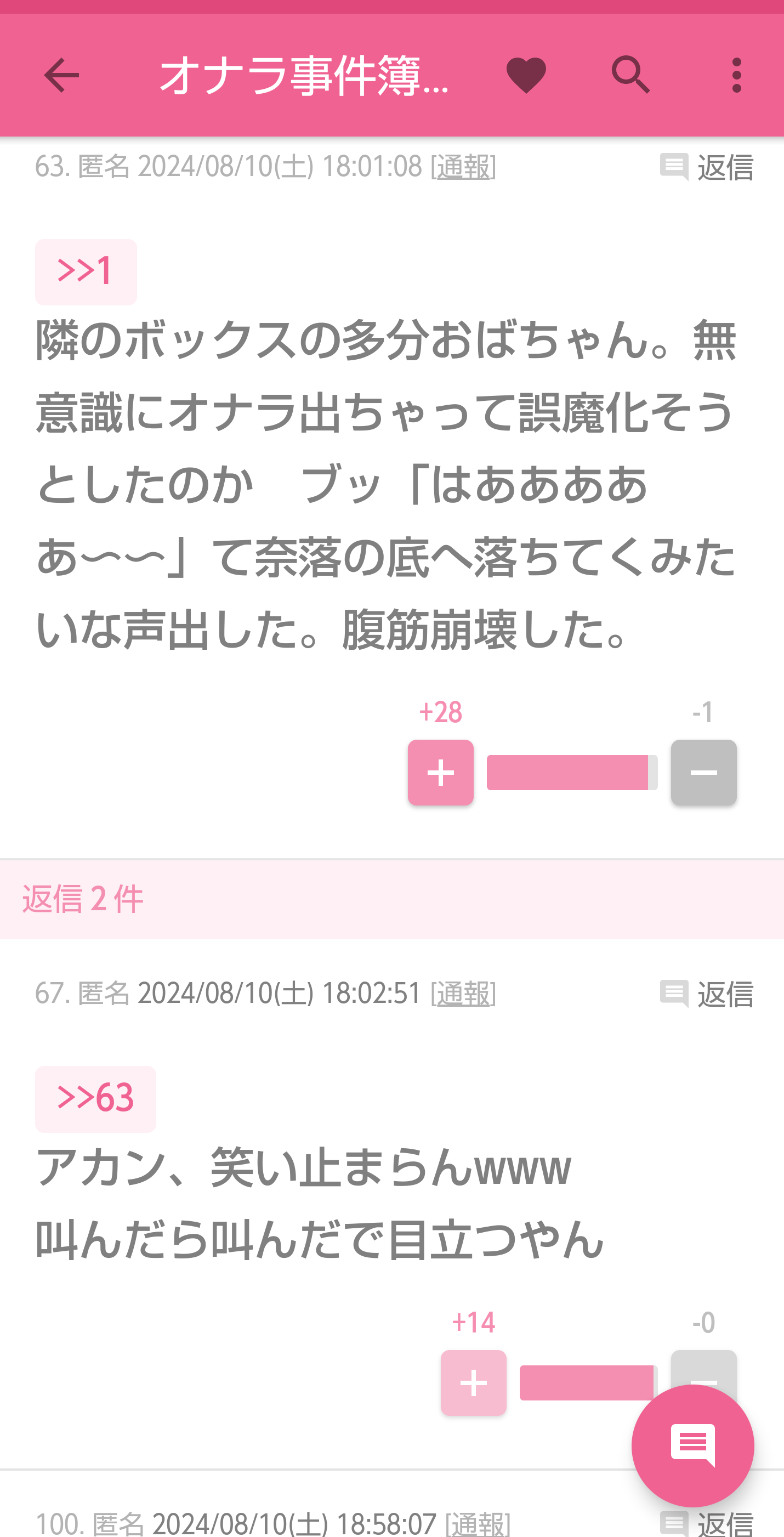The width and height of the screenshot is (784, 1537).
Task: Go back using the arrow icon
Action: [61, 75]
